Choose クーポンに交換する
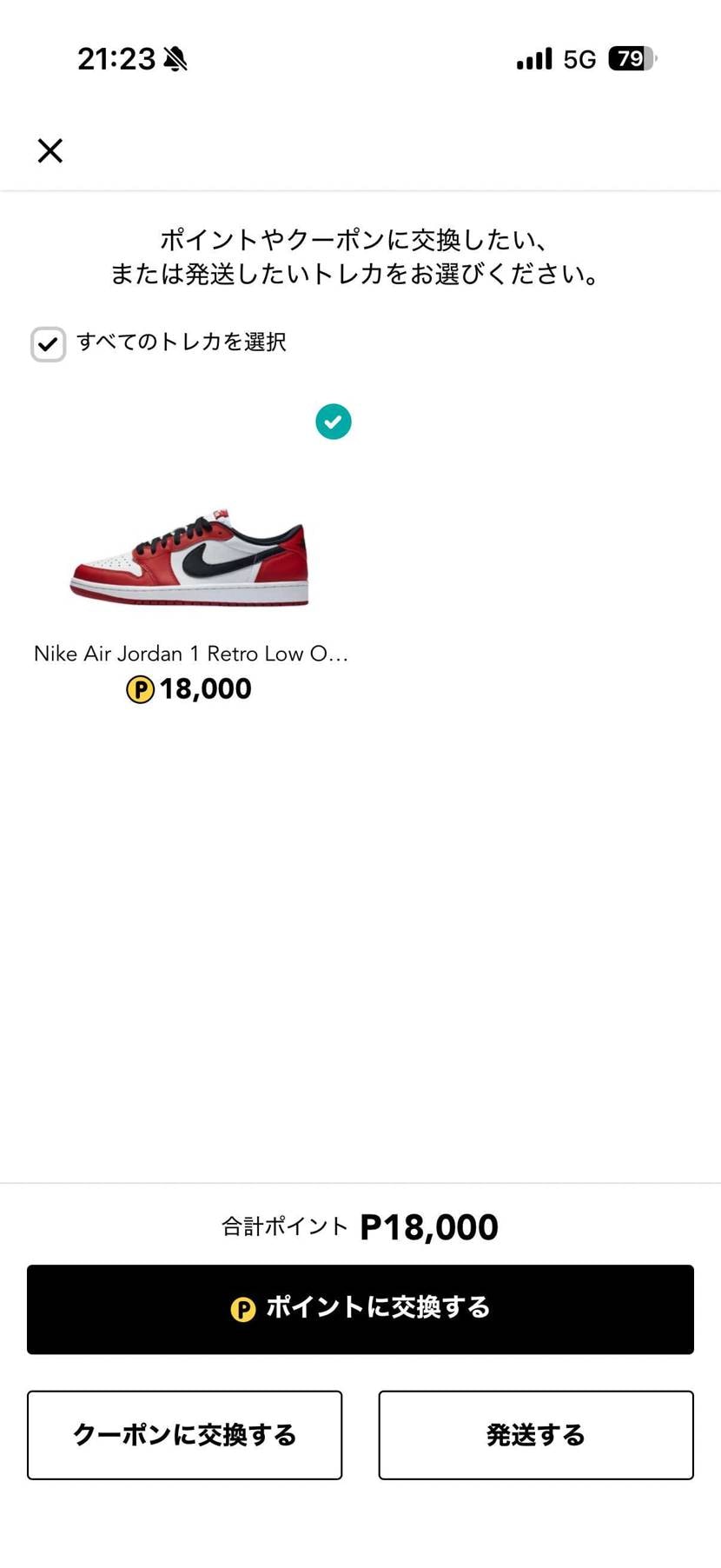Viewport: 721px width, 1568px height. [184, 1435]
